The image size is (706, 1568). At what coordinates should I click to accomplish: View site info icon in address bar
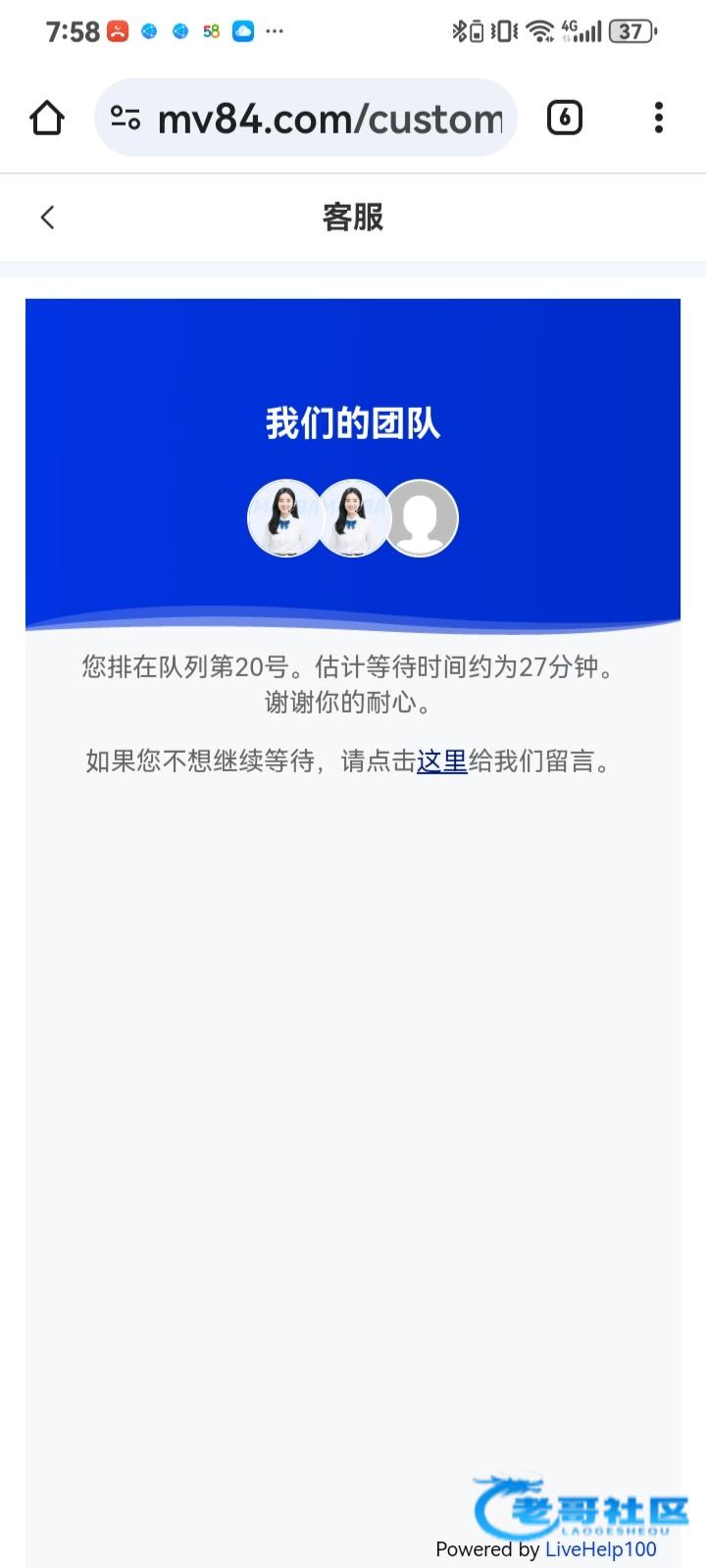(x=126, y=118)
